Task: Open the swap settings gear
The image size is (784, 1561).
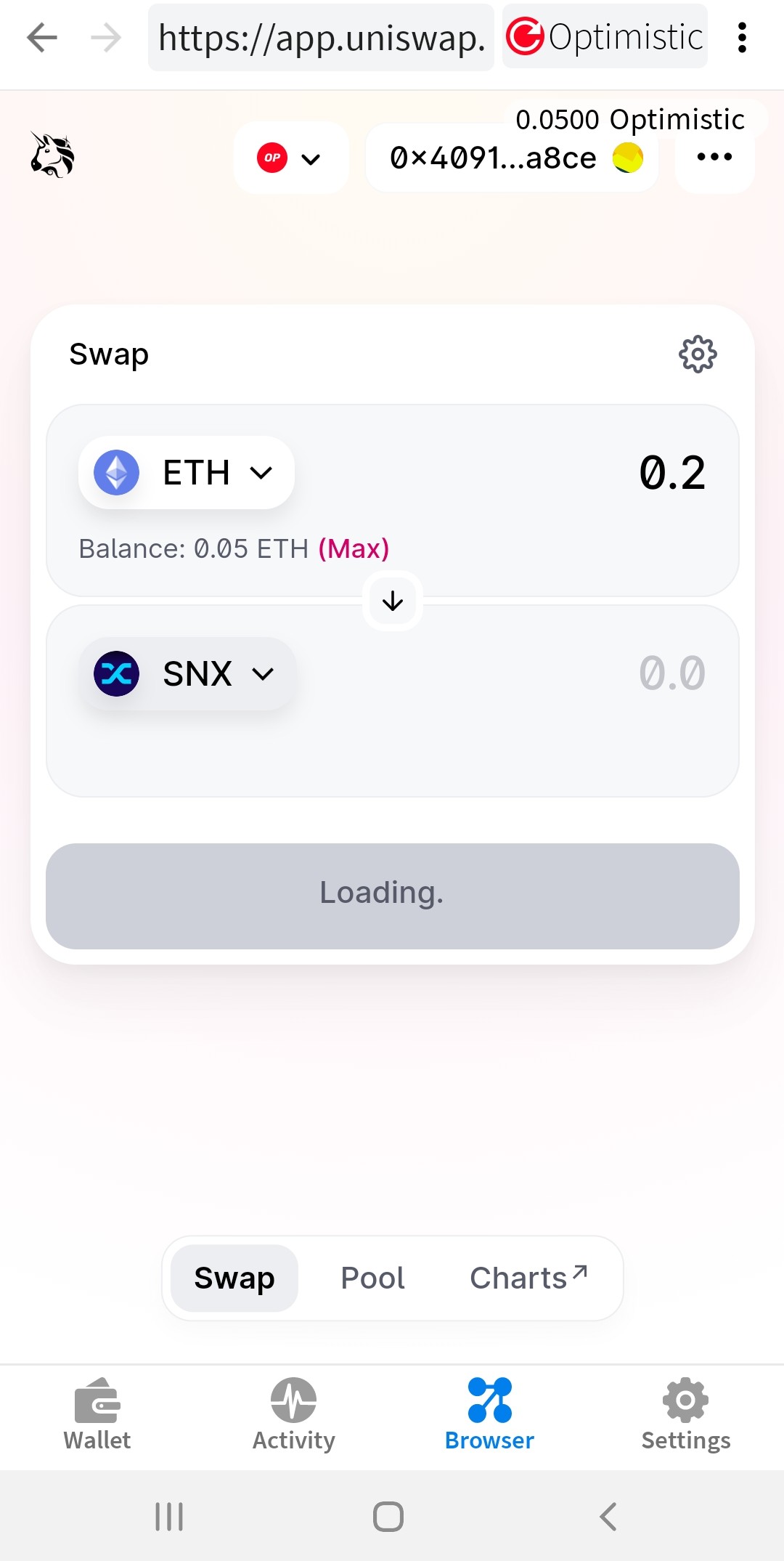Action: 697,354
